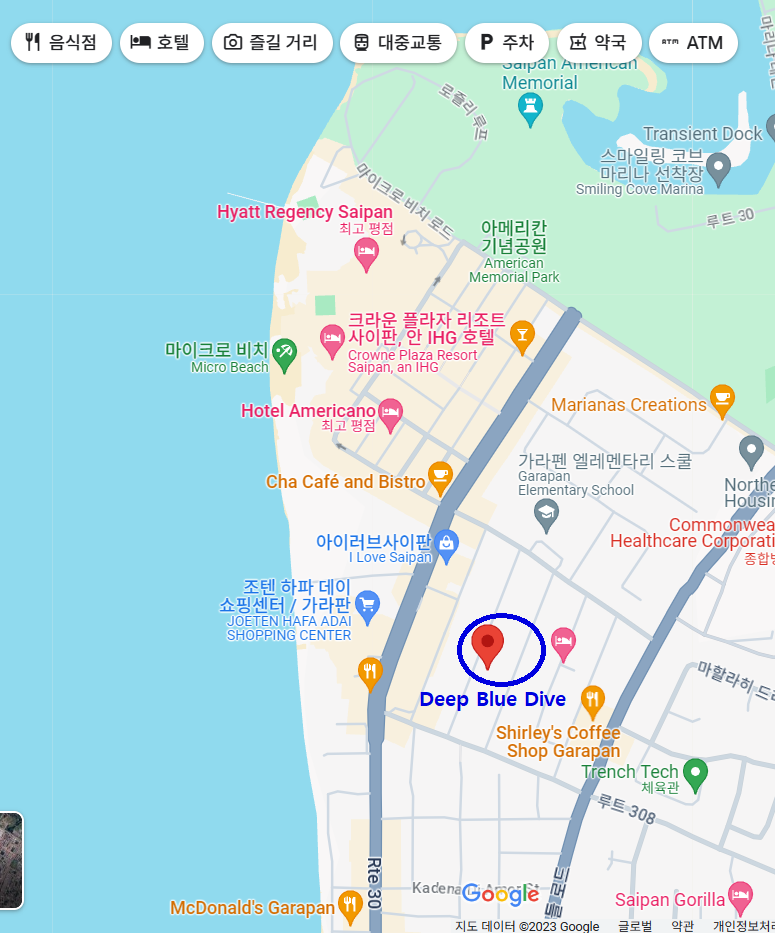
Task: Open the Hyatt Regency Saipan hotel pin
Action: tap(366, 254)
